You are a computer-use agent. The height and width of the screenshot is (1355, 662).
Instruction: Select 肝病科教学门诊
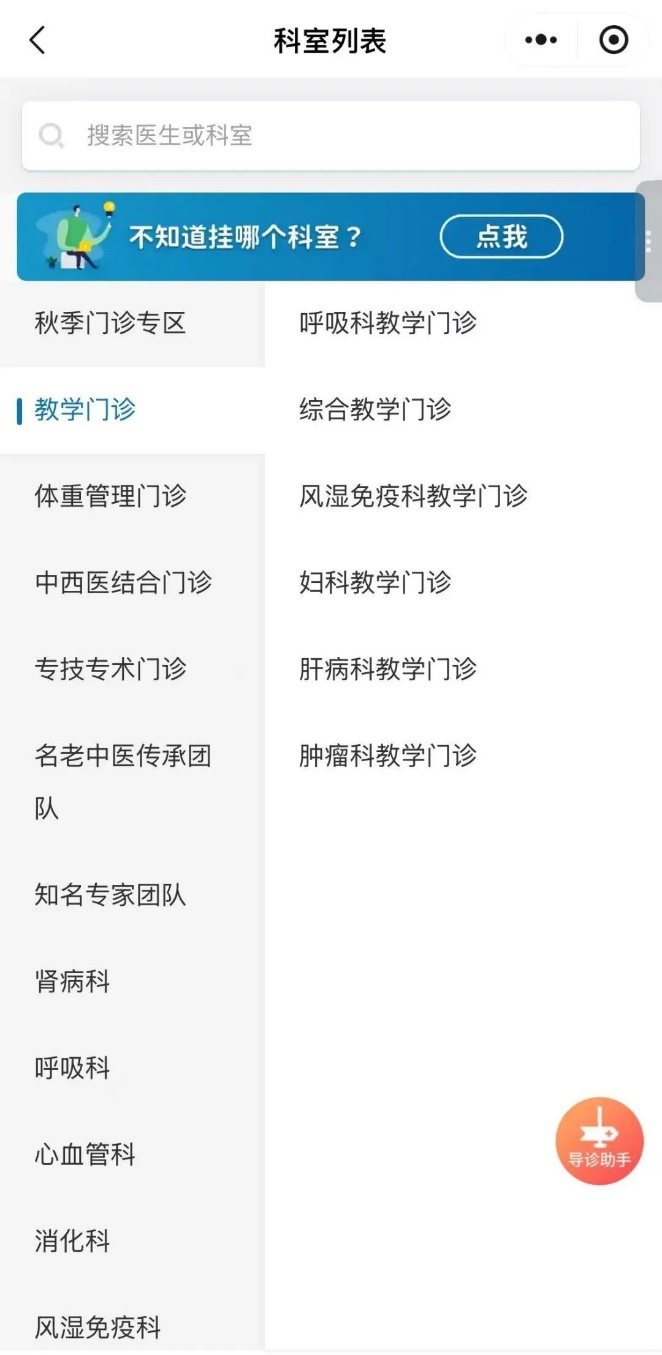463,669
